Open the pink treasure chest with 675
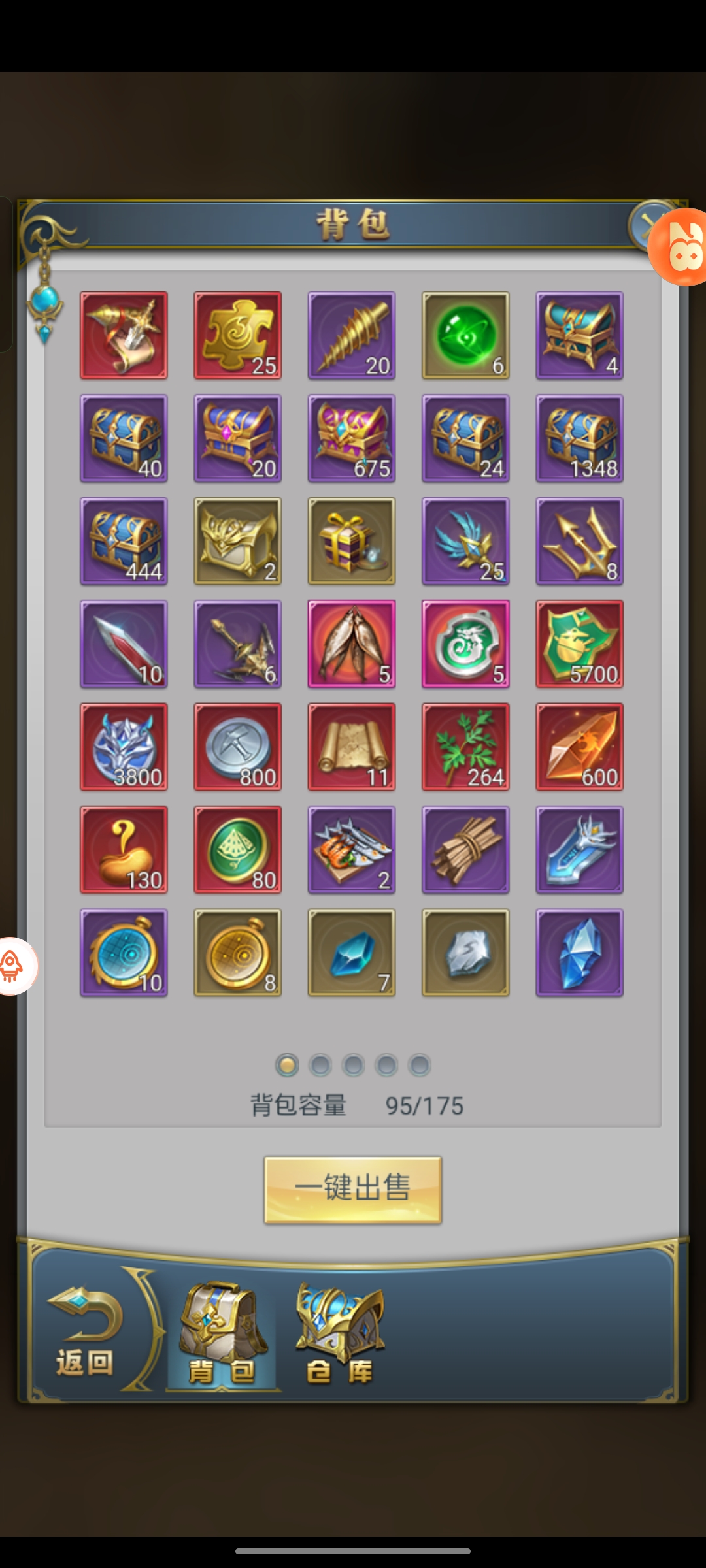Image resolution: width=706 pixels, height=1568 pixels. pyautogui.click(x=352, y=438)
